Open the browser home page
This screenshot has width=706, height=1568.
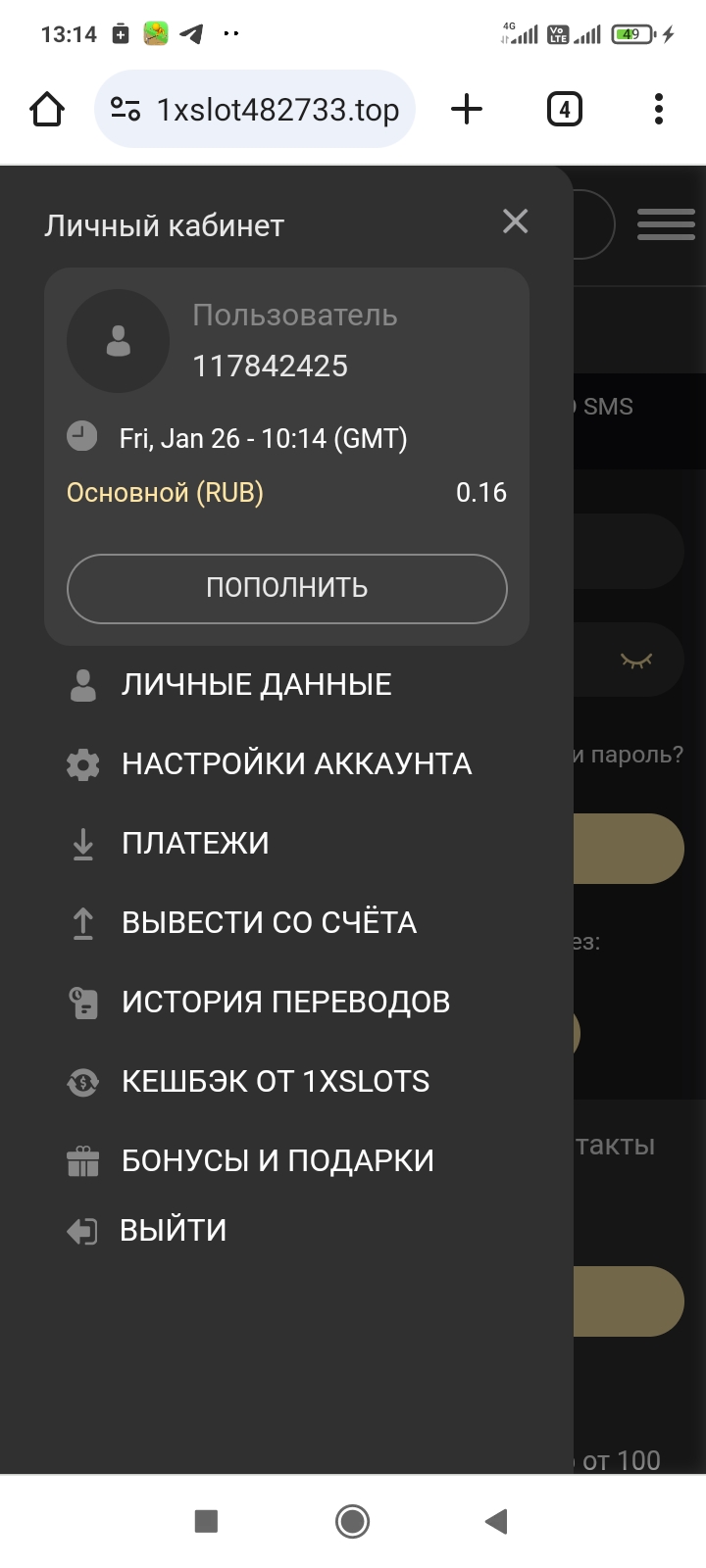coord(47,109)
